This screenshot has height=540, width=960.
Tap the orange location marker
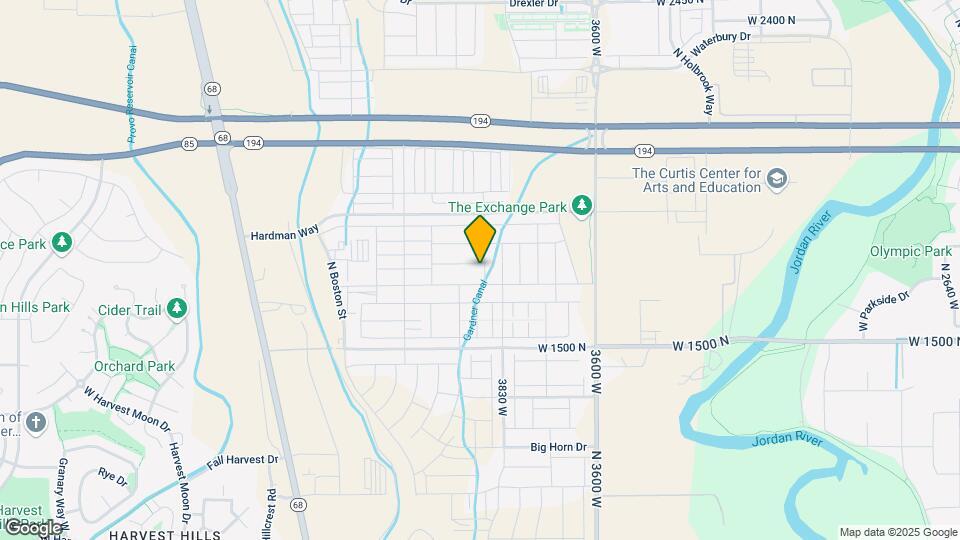(480, 238)
